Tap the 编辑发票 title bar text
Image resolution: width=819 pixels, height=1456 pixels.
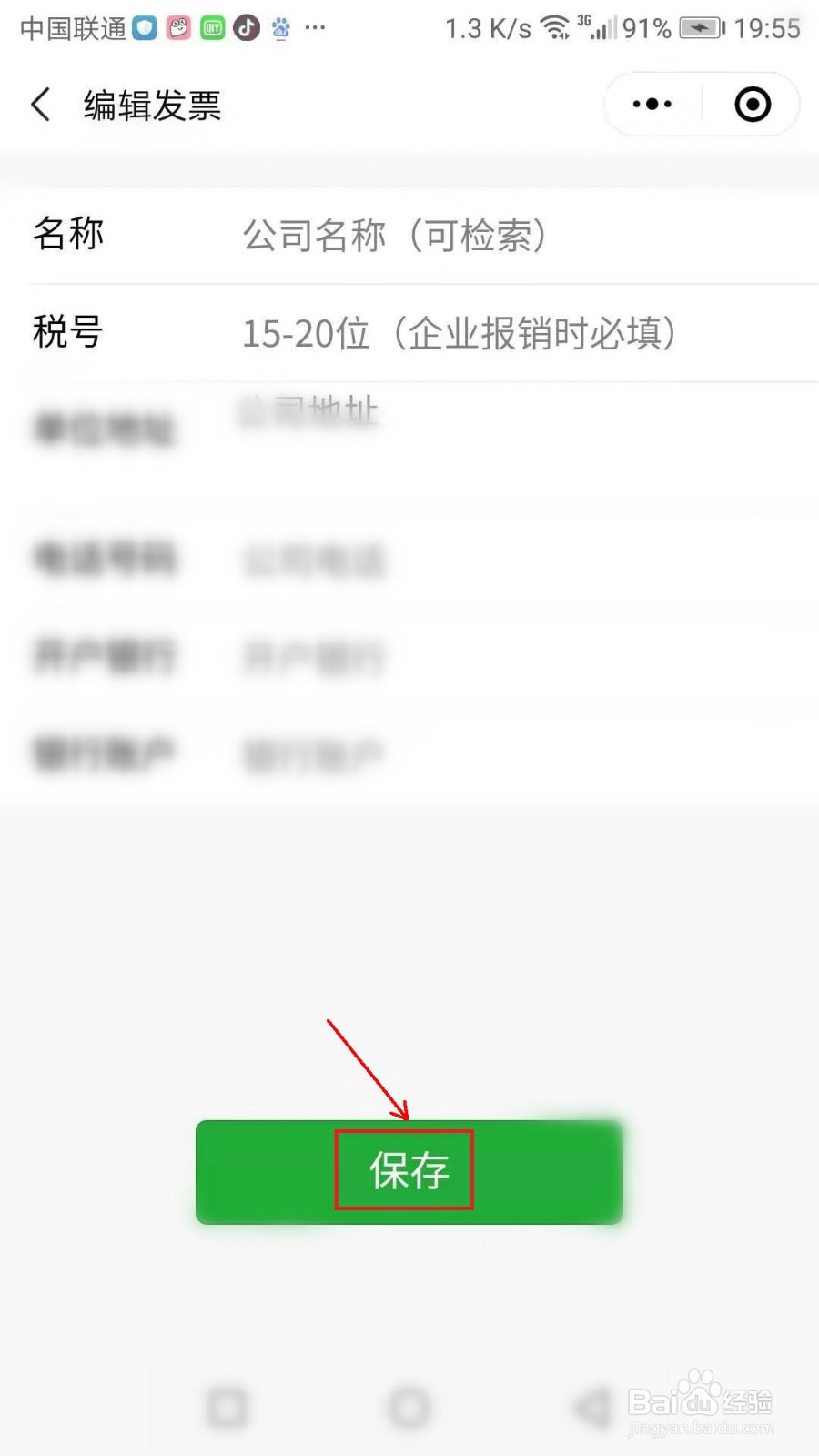tap(152, 105)
